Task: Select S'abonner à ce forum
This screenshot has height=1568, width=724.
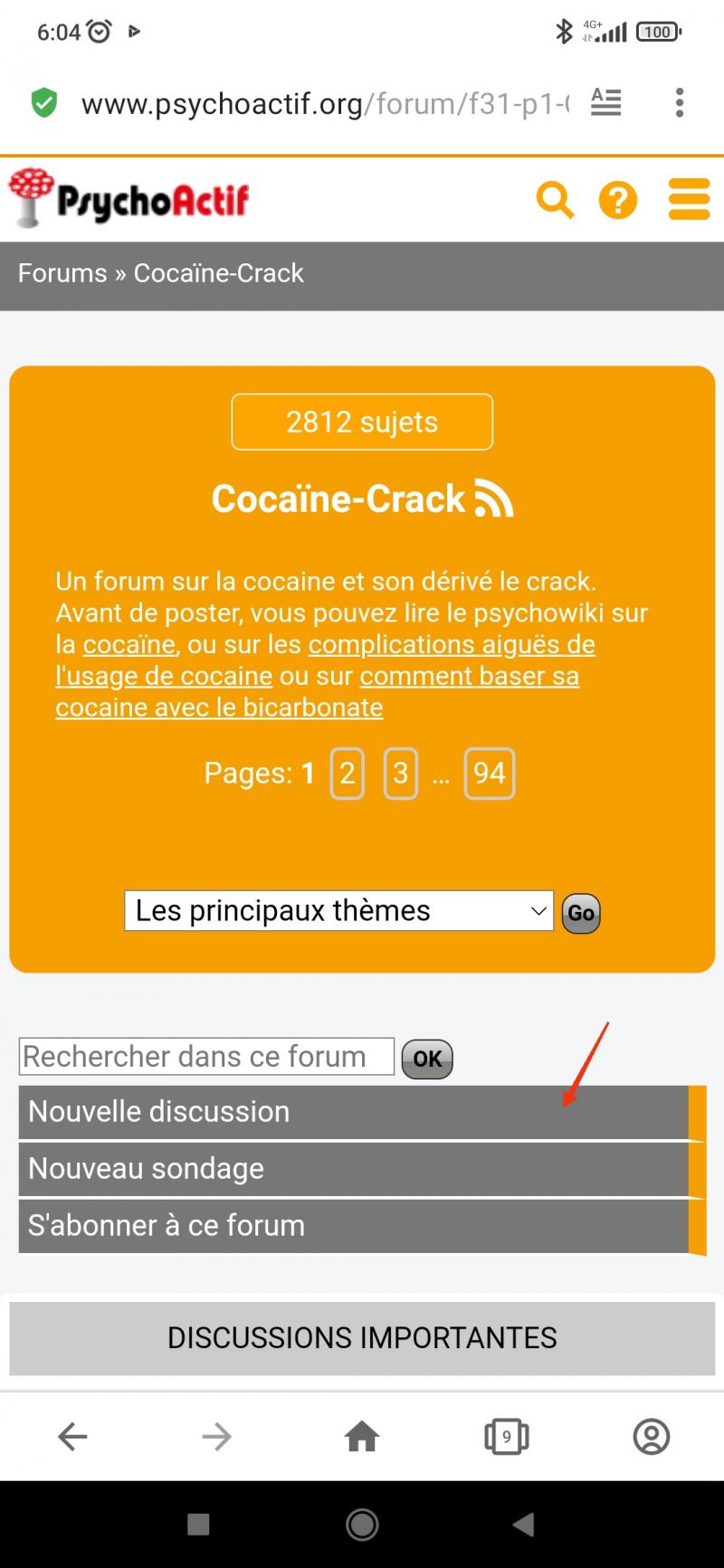Action: point(353,1226)
